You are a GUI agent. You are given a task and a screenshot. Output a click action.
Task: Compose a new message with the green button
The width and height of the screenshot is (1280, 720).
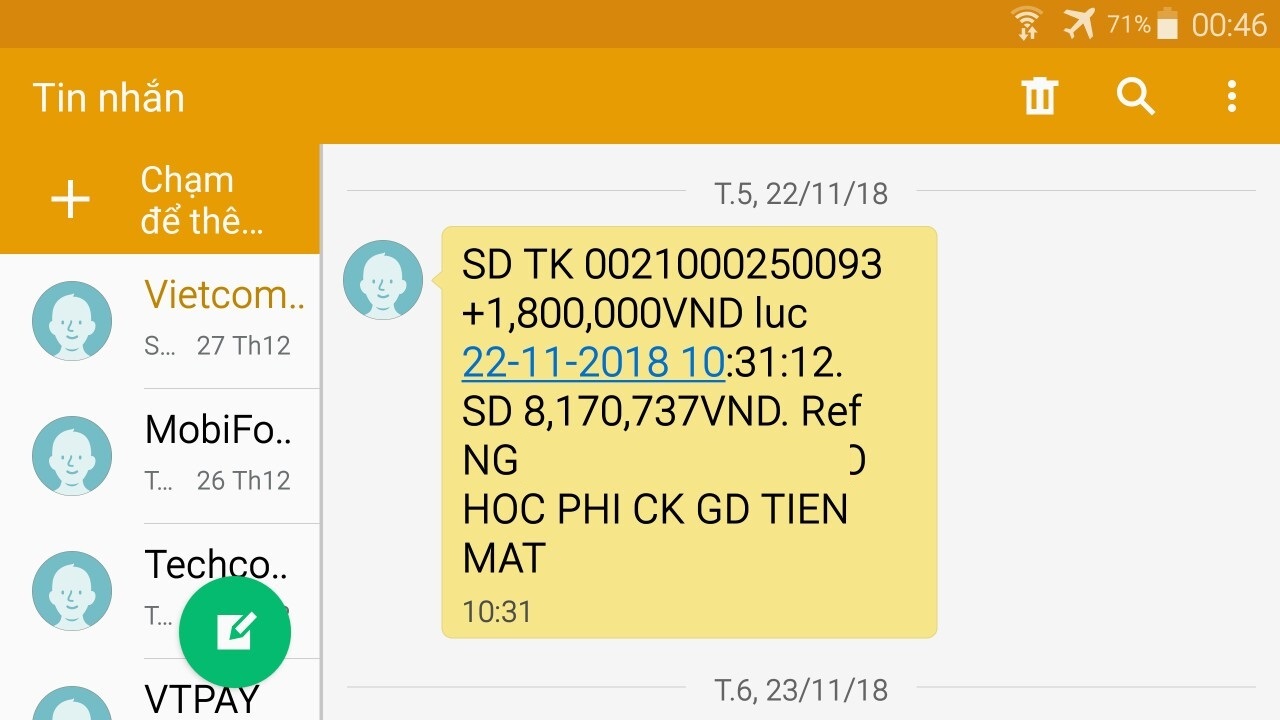235,632
